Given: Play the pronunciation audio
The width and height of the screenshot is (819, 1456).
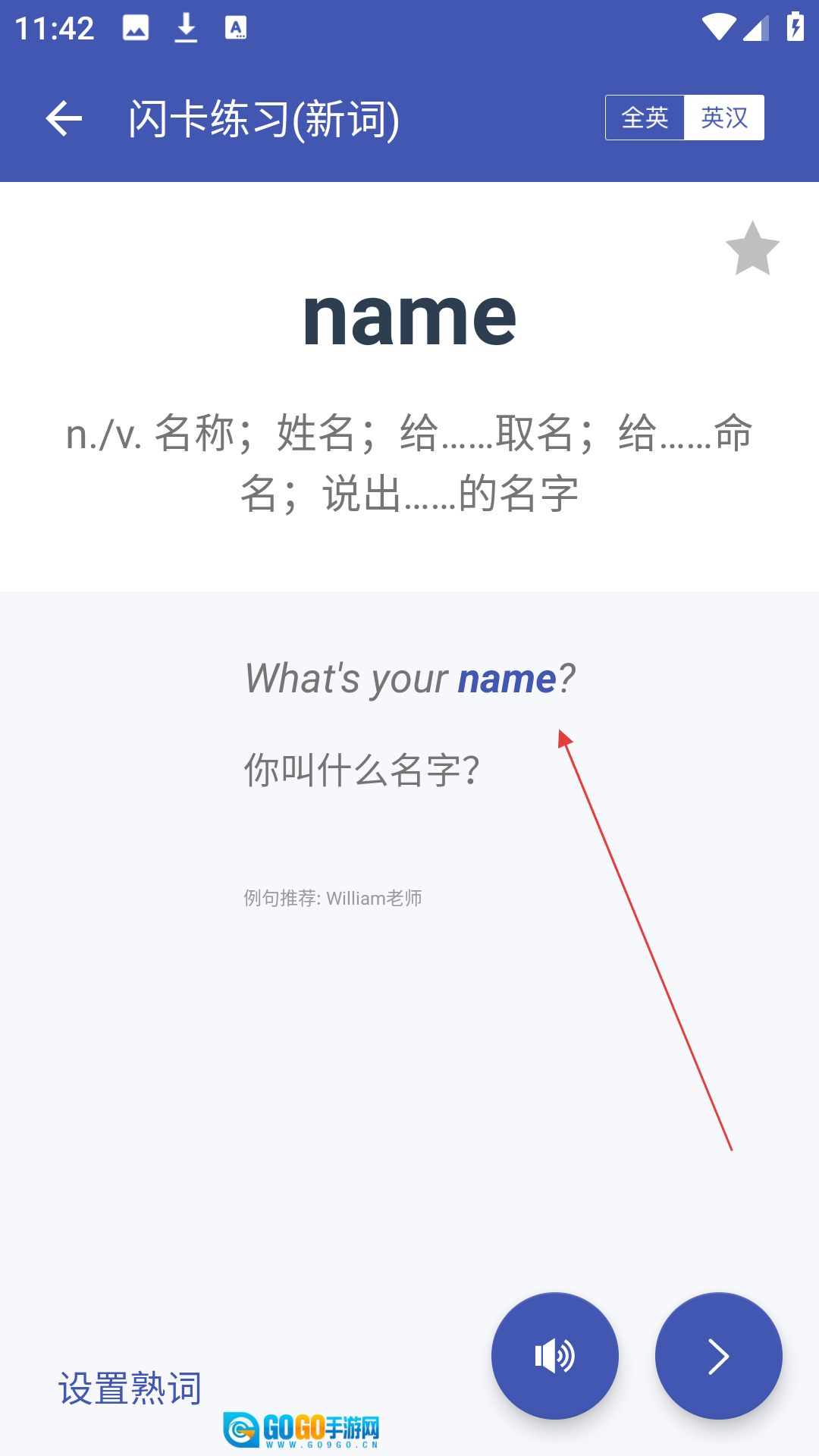Looking at the screenshot, I should pos(555,1356).
